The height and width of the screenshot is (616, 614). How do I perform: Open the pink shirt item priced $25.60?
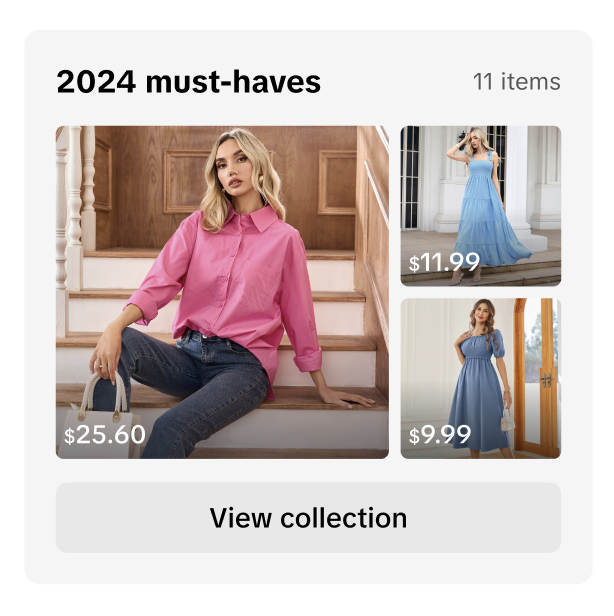[222, 292]
